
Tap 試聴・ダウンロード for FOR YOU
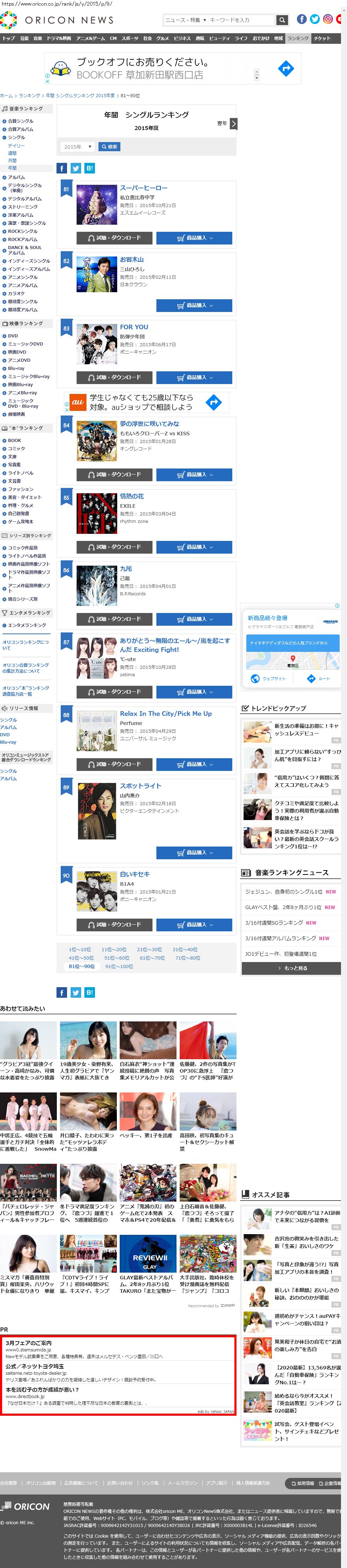(114, 377)
